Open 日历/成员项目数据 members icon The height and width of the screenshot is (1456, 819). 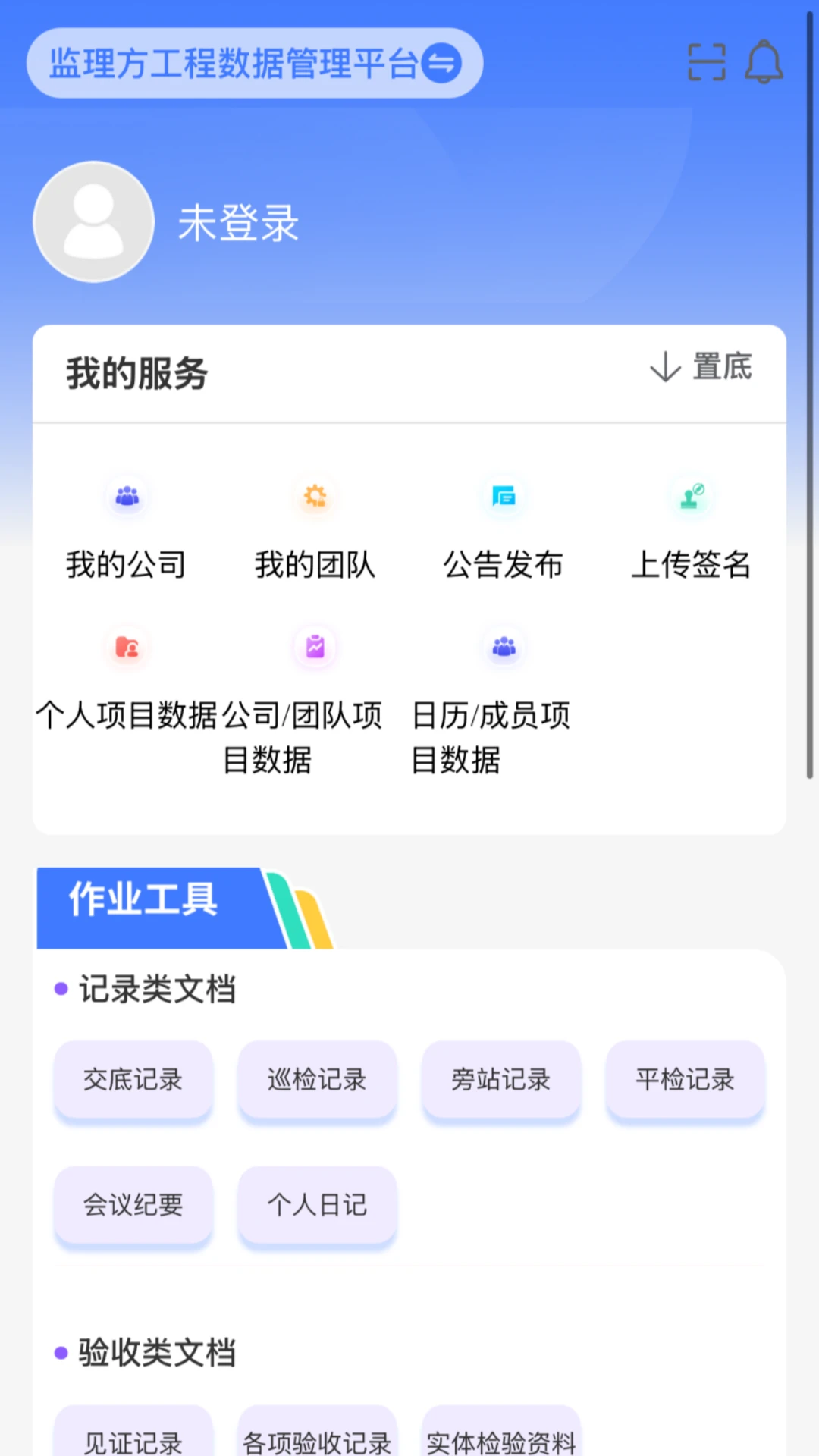[503, 647]
